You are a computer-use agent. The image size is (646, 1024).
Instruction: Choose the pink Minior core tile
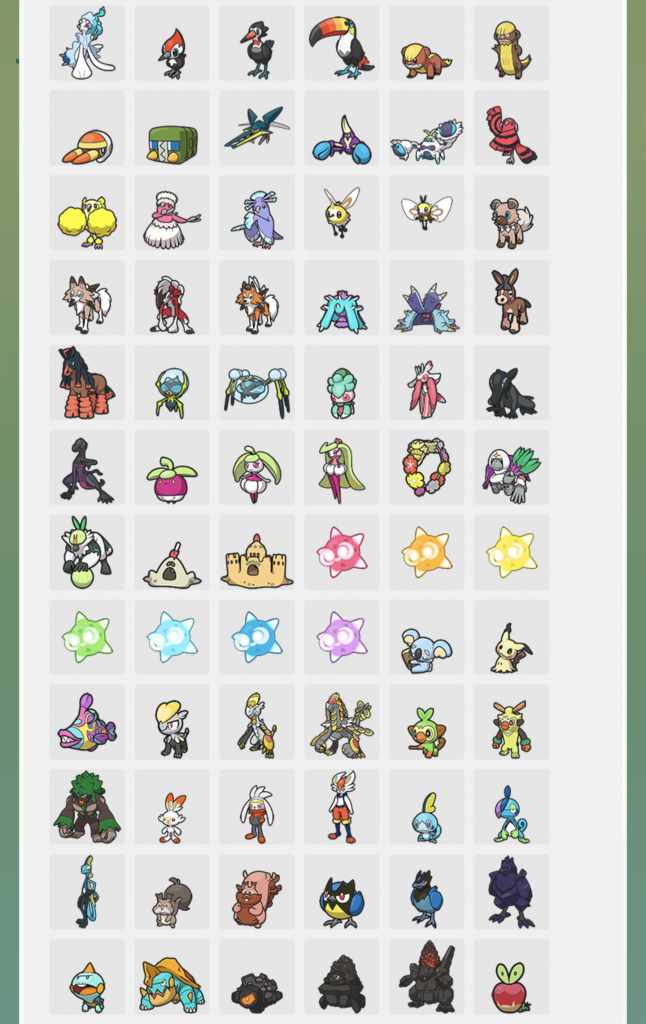pos(342,553)
